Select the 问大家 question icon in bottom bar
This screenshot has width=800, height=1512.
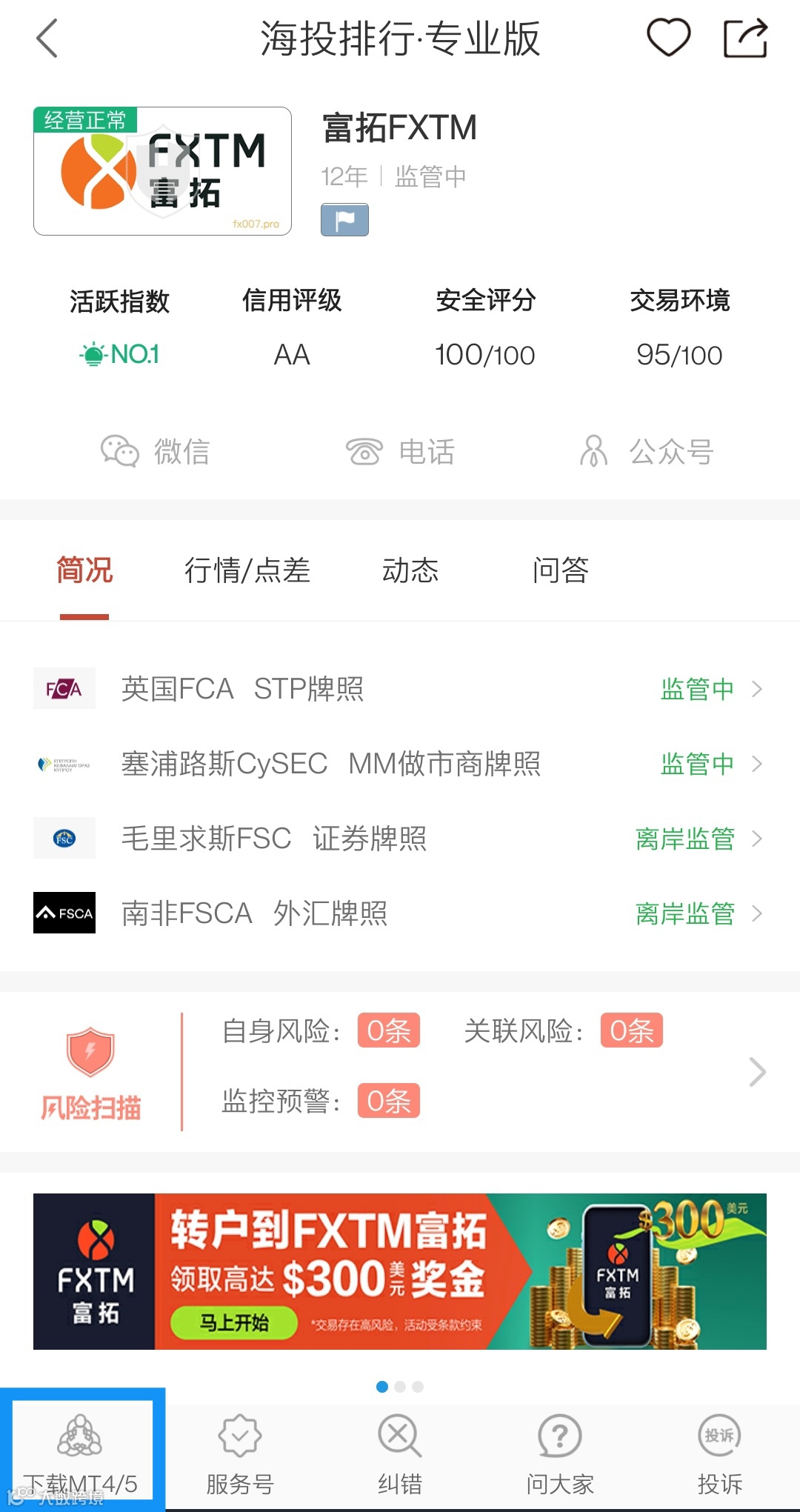559,1436
